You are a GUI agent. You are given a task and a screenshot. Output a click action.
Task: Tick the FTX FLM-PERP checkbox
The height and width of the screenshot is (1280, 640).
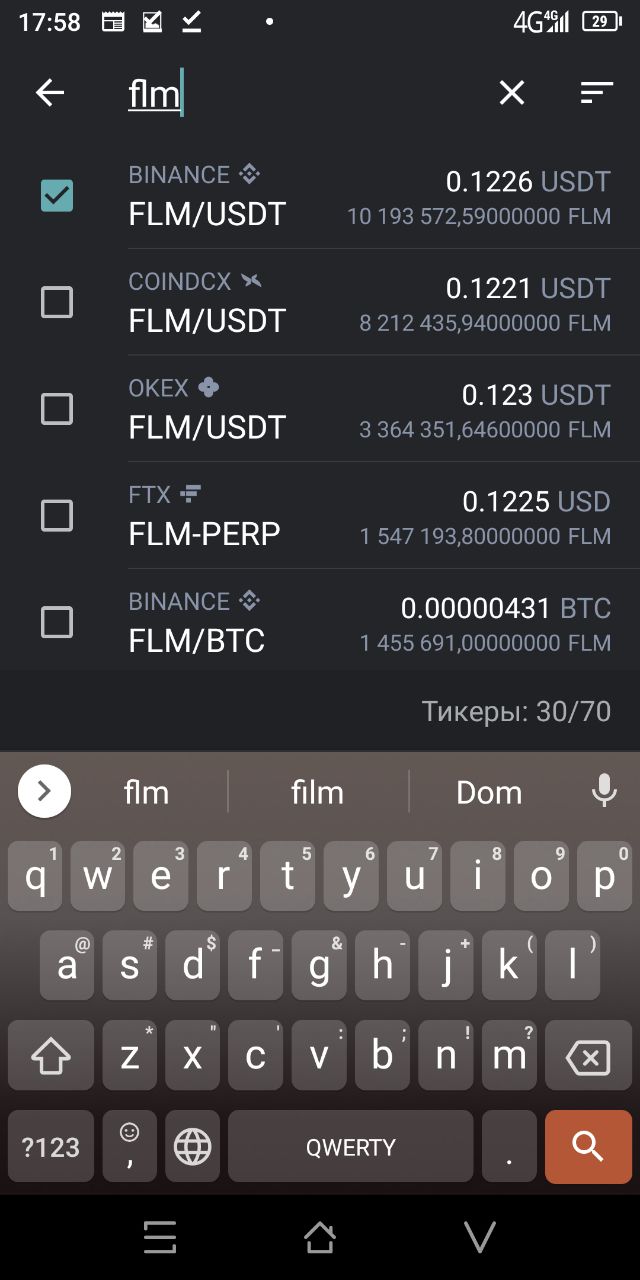coord(57,515)
